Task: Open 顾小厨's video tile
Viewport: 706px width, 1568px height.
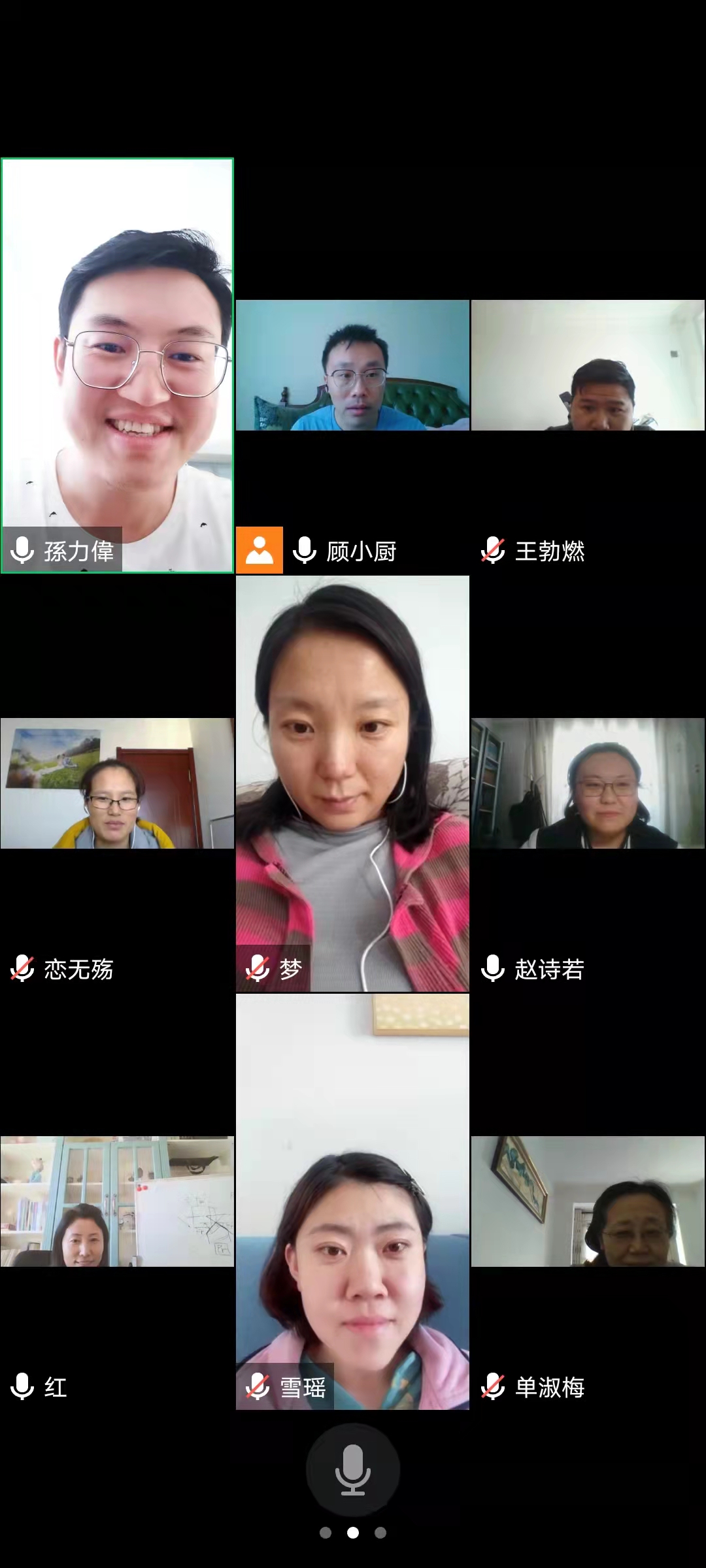Action: coord(353,366)
